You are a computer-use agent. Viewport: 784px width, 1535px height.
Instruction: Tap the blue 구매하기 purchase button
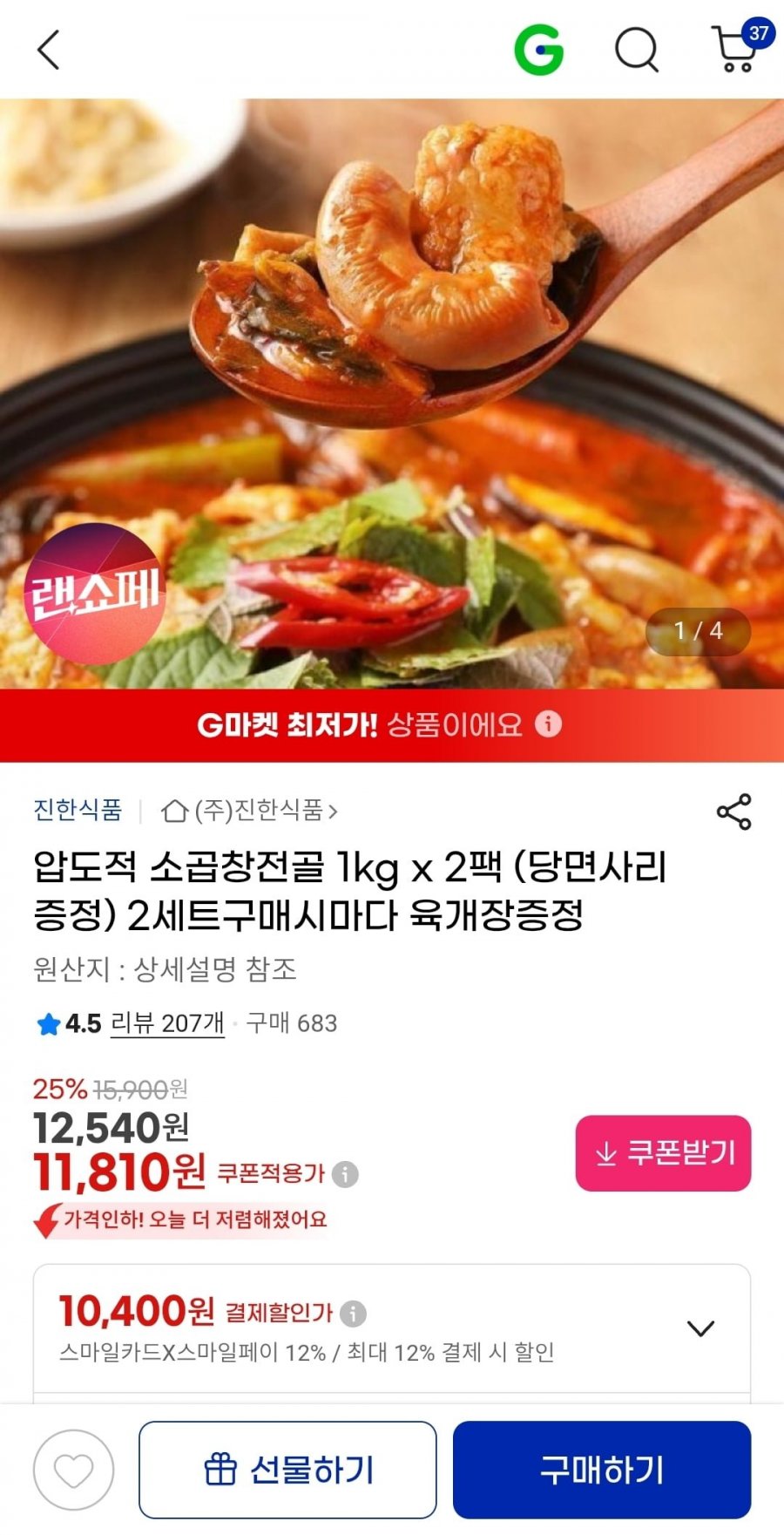(x=601, y=1467)
